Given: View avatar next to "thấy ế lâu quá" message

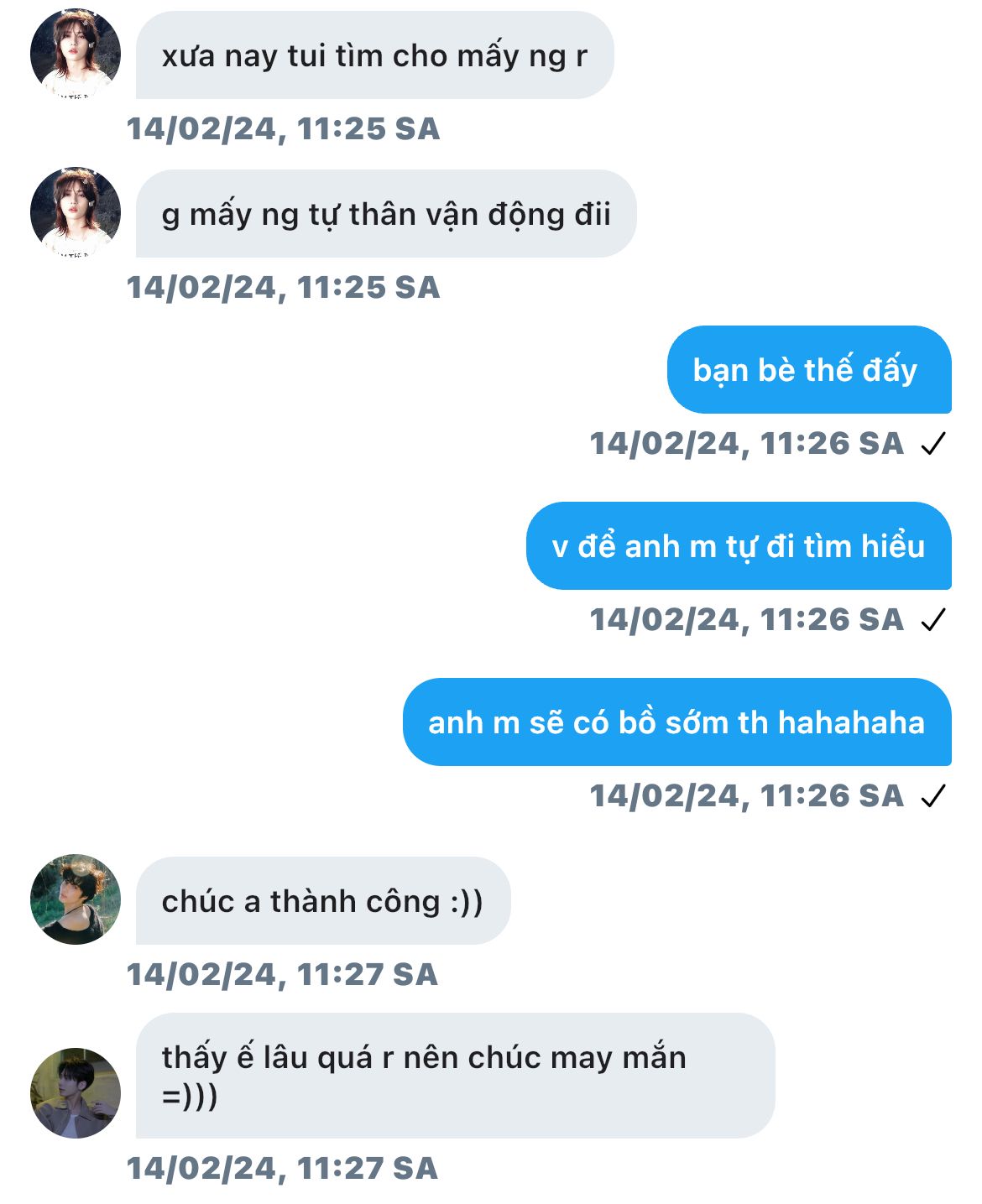Looking at the screenshot, I should pyautogui.click(x=76, y=1092).
